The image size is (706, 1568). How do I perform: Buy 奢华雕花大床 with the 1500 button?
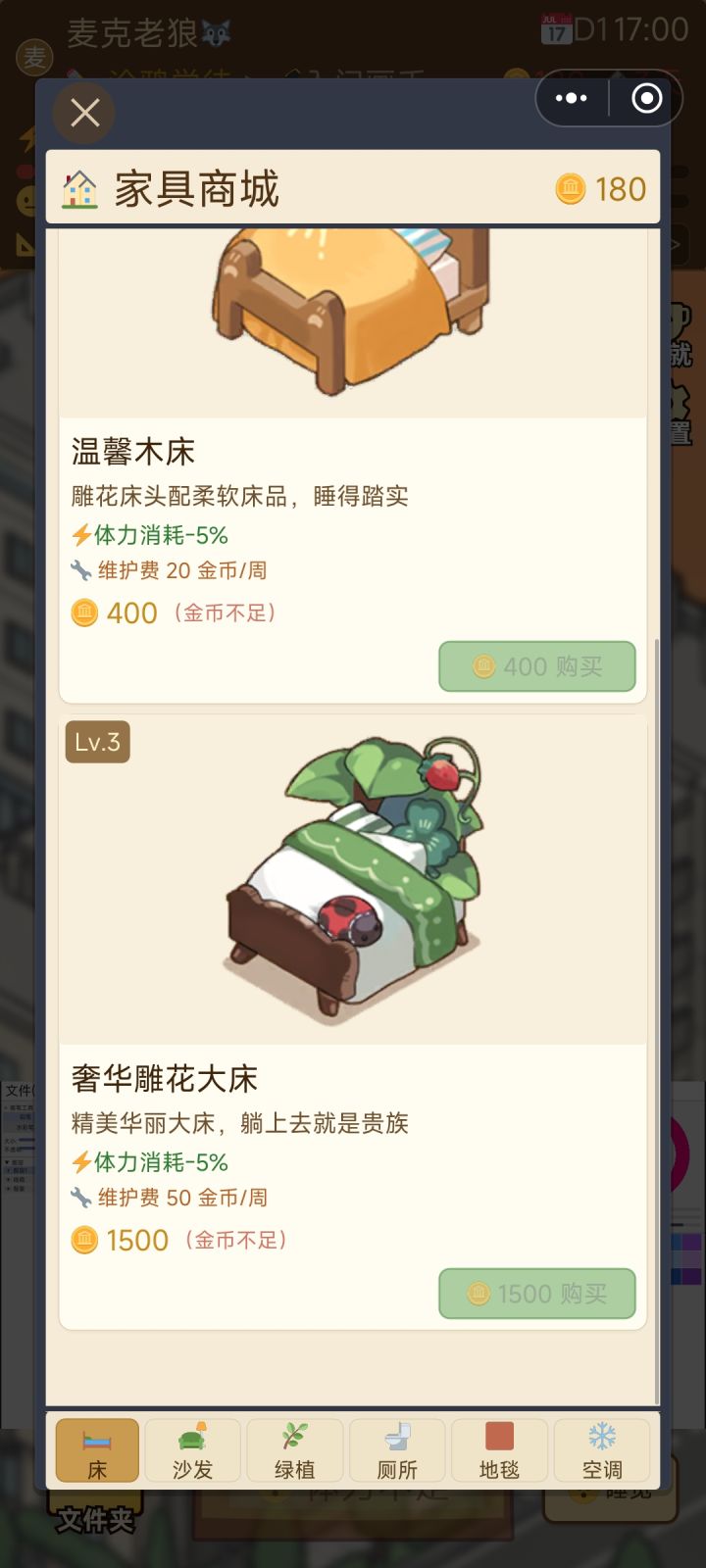(x=536, y=1294)
